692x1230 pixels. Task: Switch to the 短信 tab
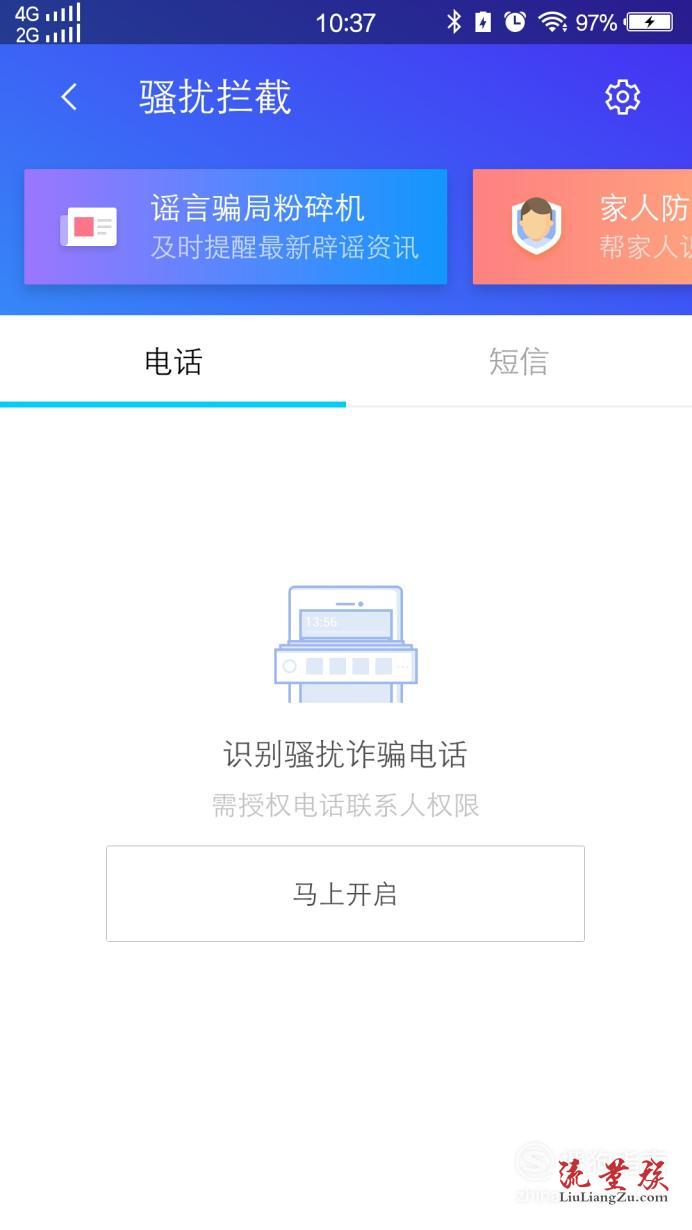pos(518,362)
